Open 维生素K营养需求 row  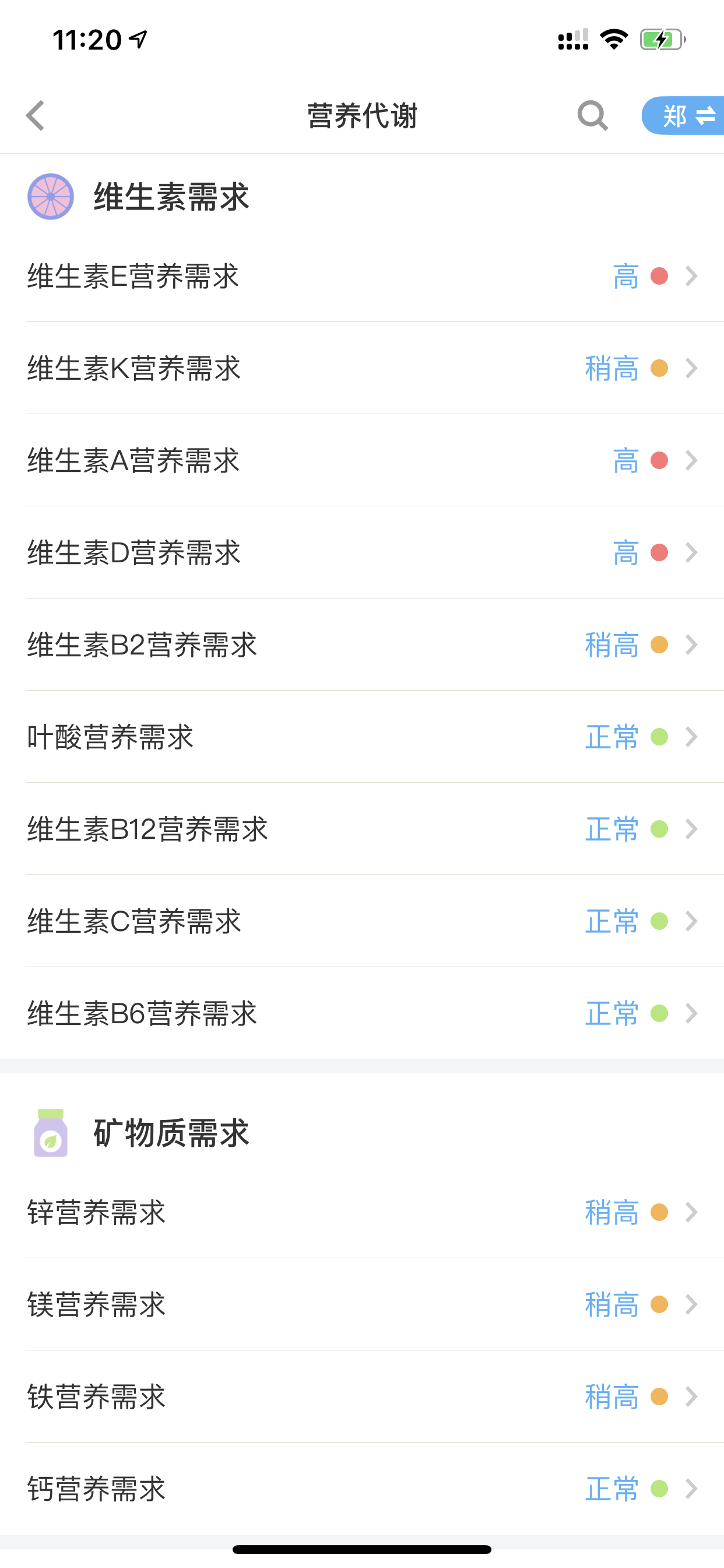(362, 368)
